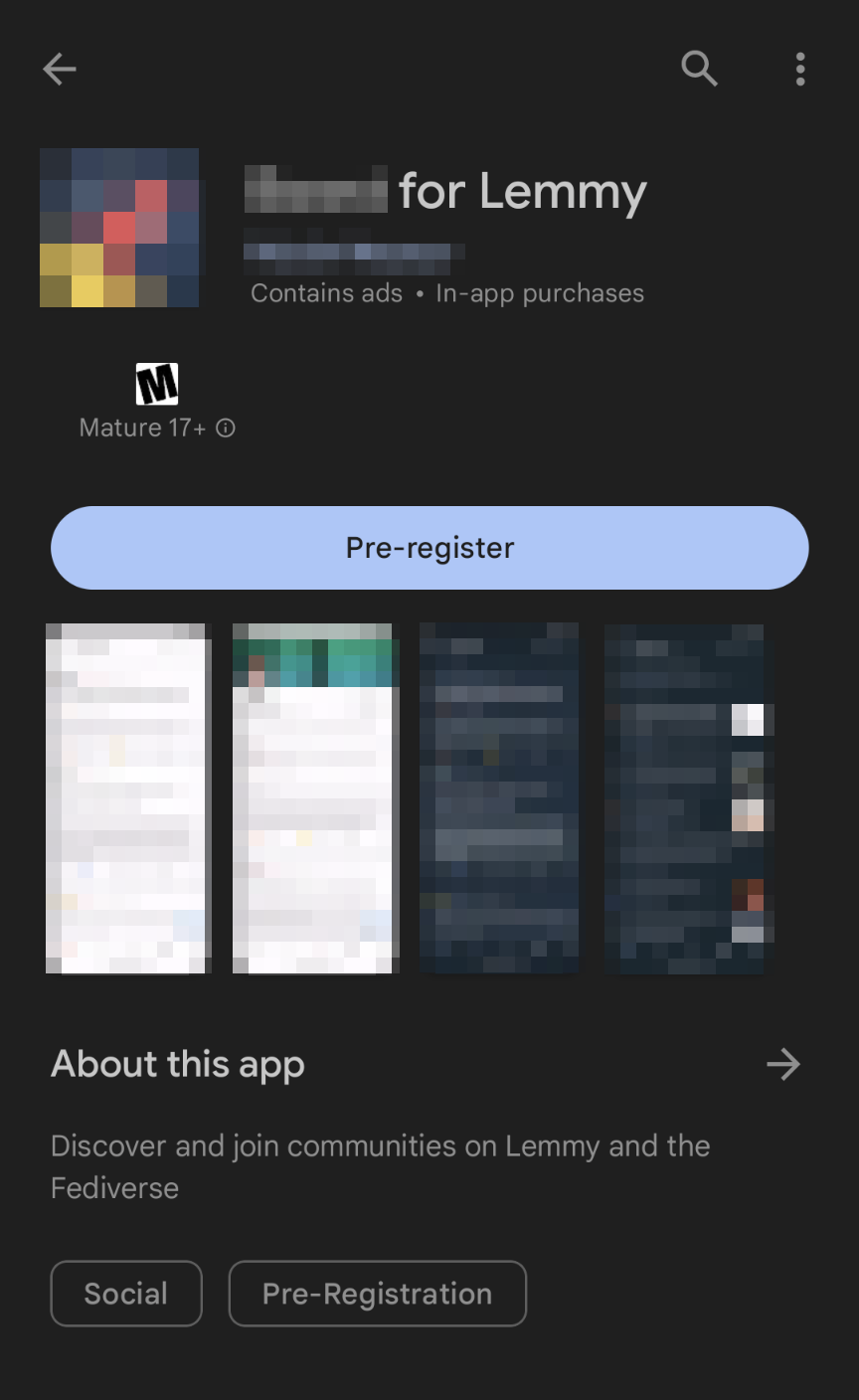Open the fourth dark screenshot
Screen dimensions: 859x1400
689,798
